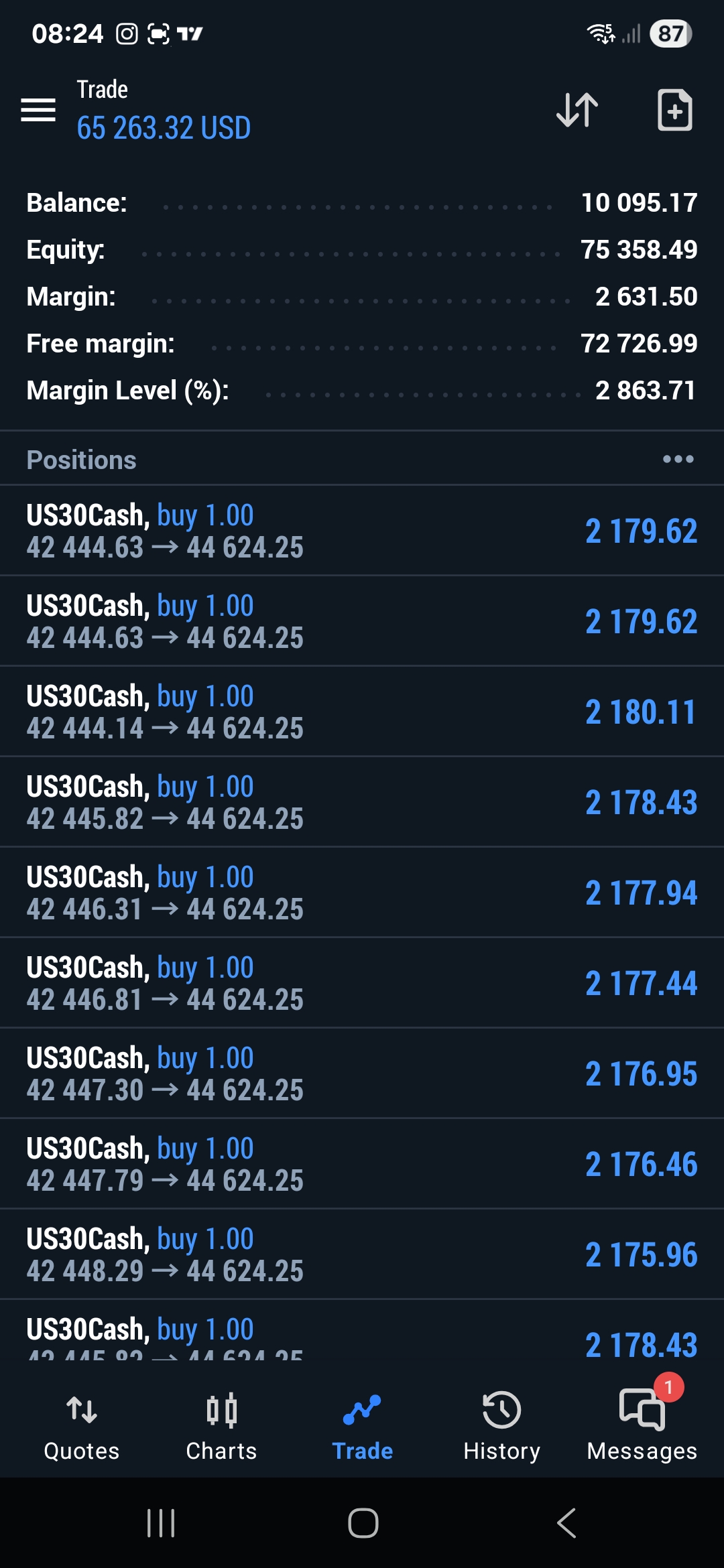
Task: Open the hamburger drawer menu
Action: [38, 110]
